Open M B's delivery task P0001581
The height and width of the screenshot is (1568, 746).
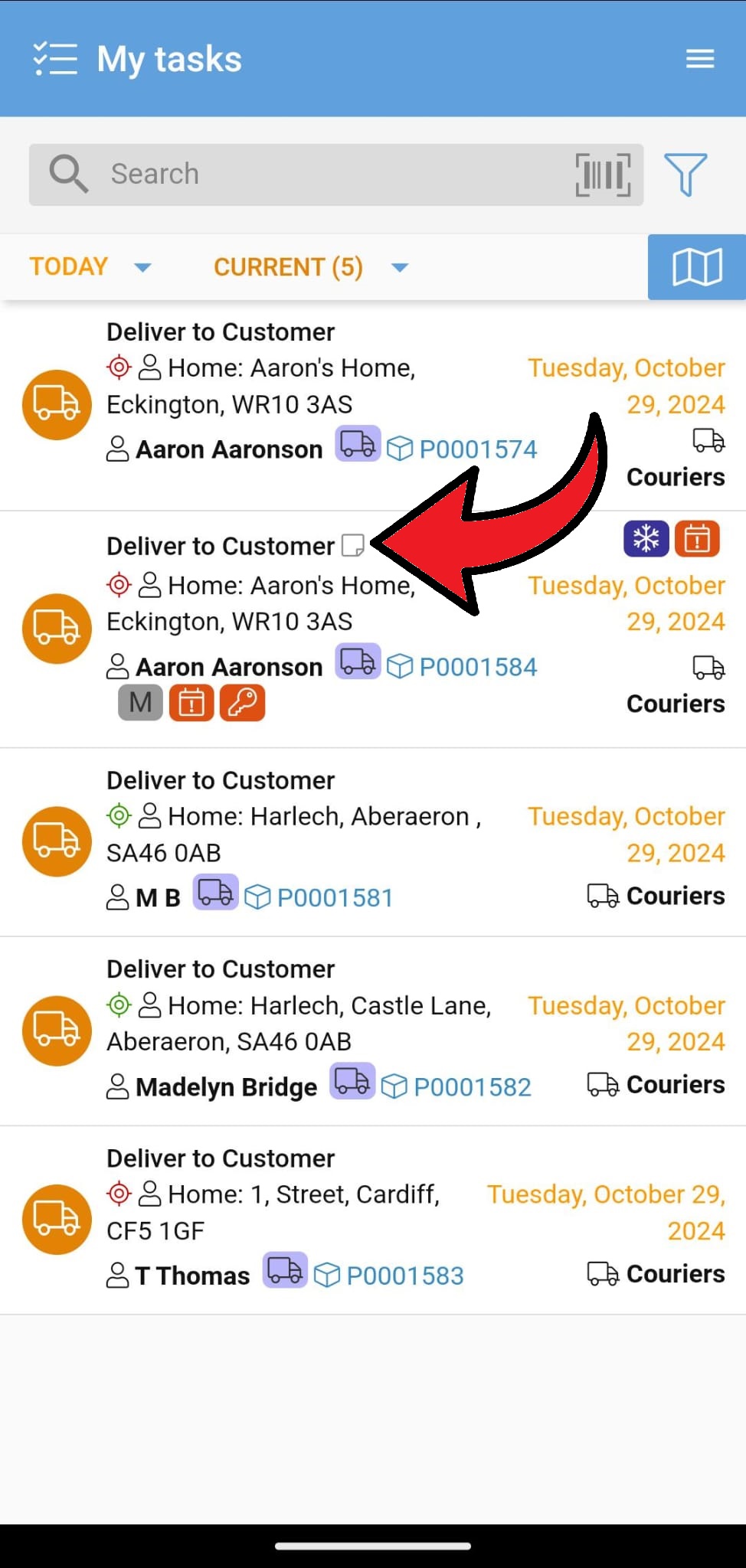[x=306, y=842]
